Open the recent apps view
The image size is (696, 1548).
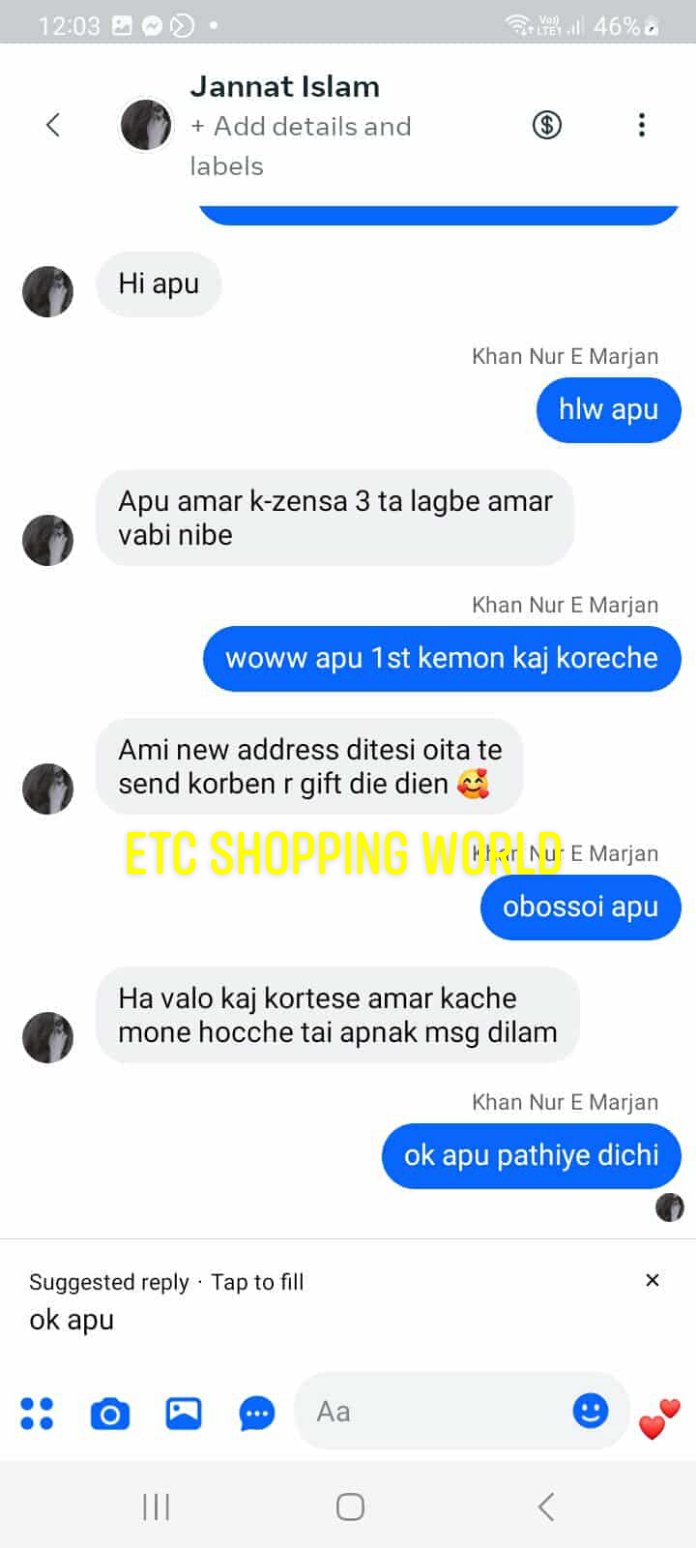(156, 1506)
